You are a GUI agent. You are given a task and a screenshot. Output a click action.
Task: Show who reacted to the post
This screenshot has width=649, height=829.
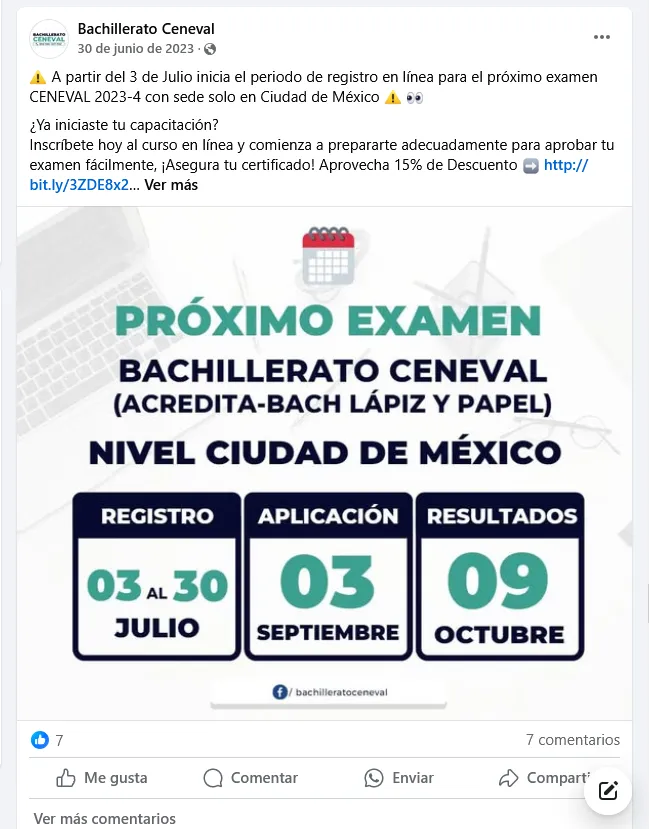47,740
